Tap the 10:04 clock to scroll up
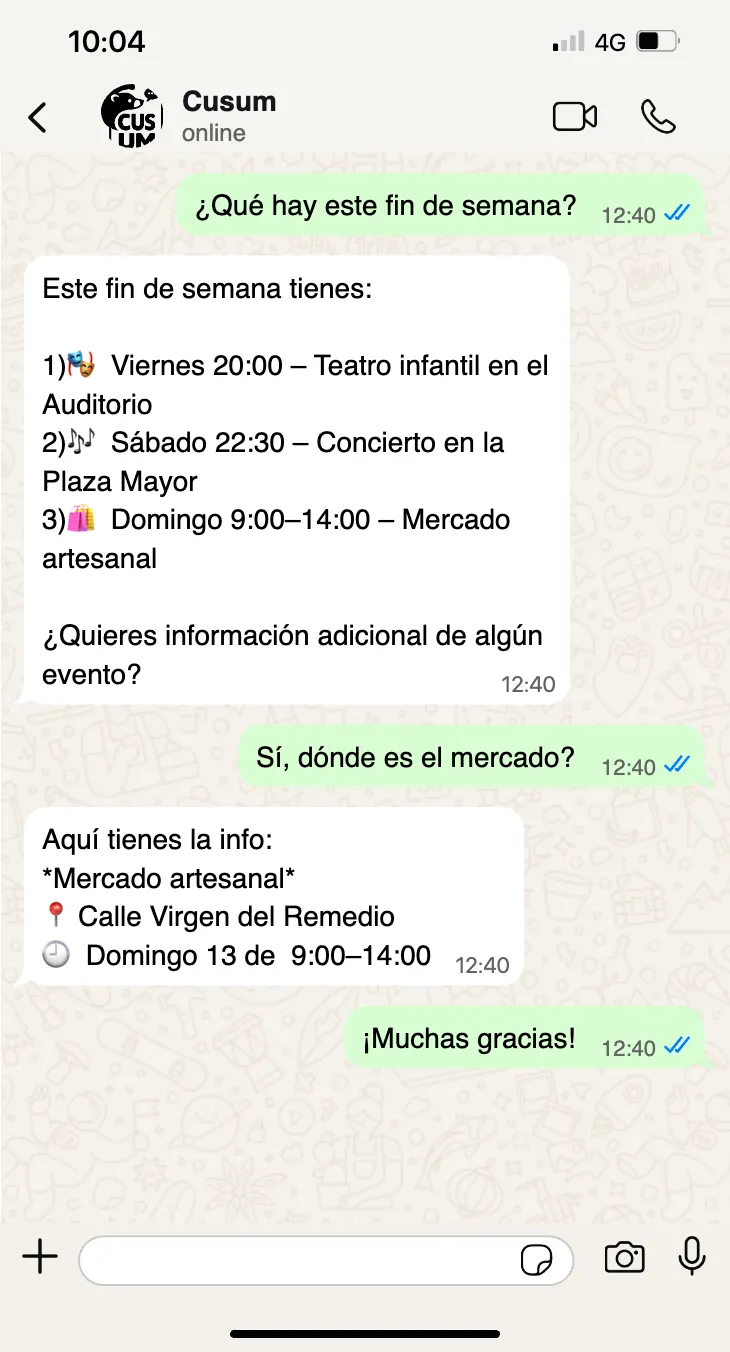Viewport: 730px width, 1352px height. coord(106,42)
